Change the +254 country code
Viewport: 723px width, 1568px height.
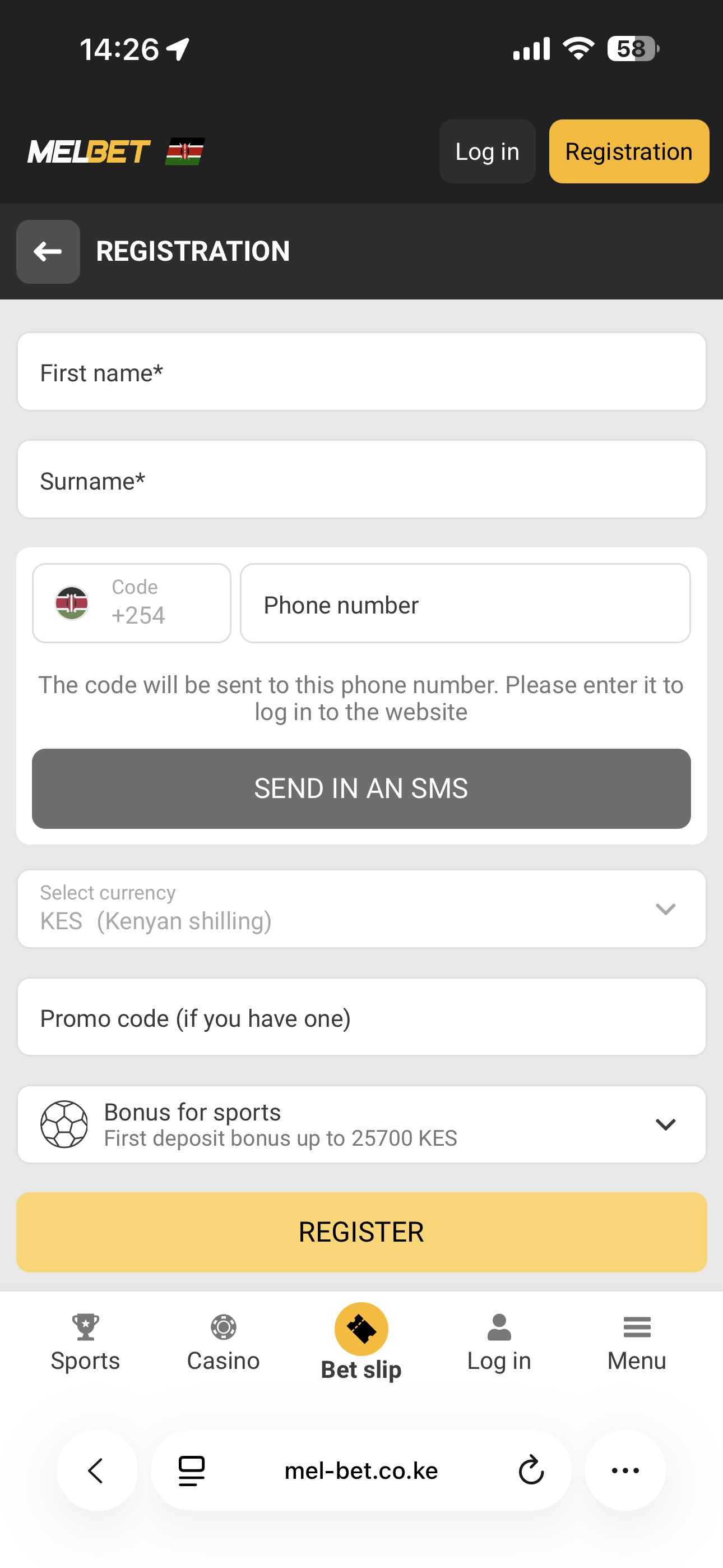(132, 603)
